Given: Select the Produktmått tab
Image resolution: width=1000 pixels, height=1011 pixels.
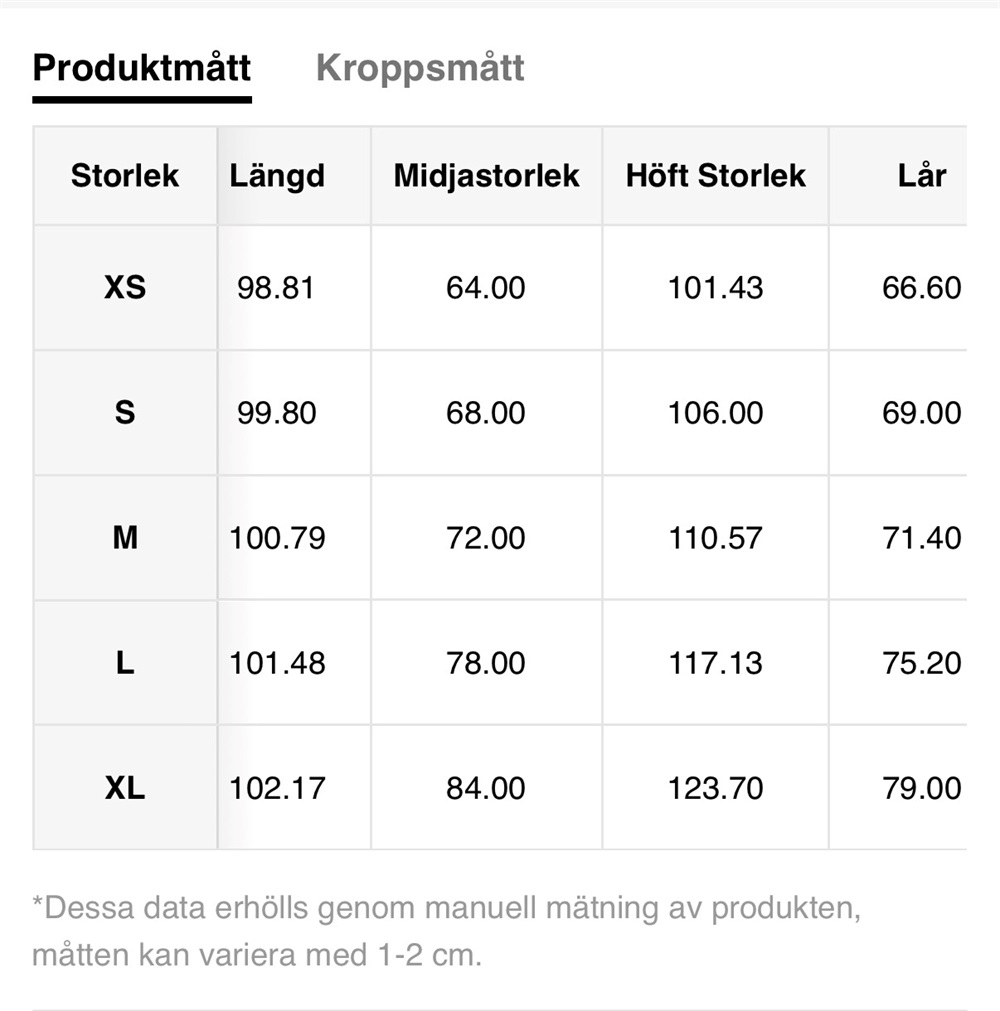Looking at the screenshot, I should click(141, 68).
